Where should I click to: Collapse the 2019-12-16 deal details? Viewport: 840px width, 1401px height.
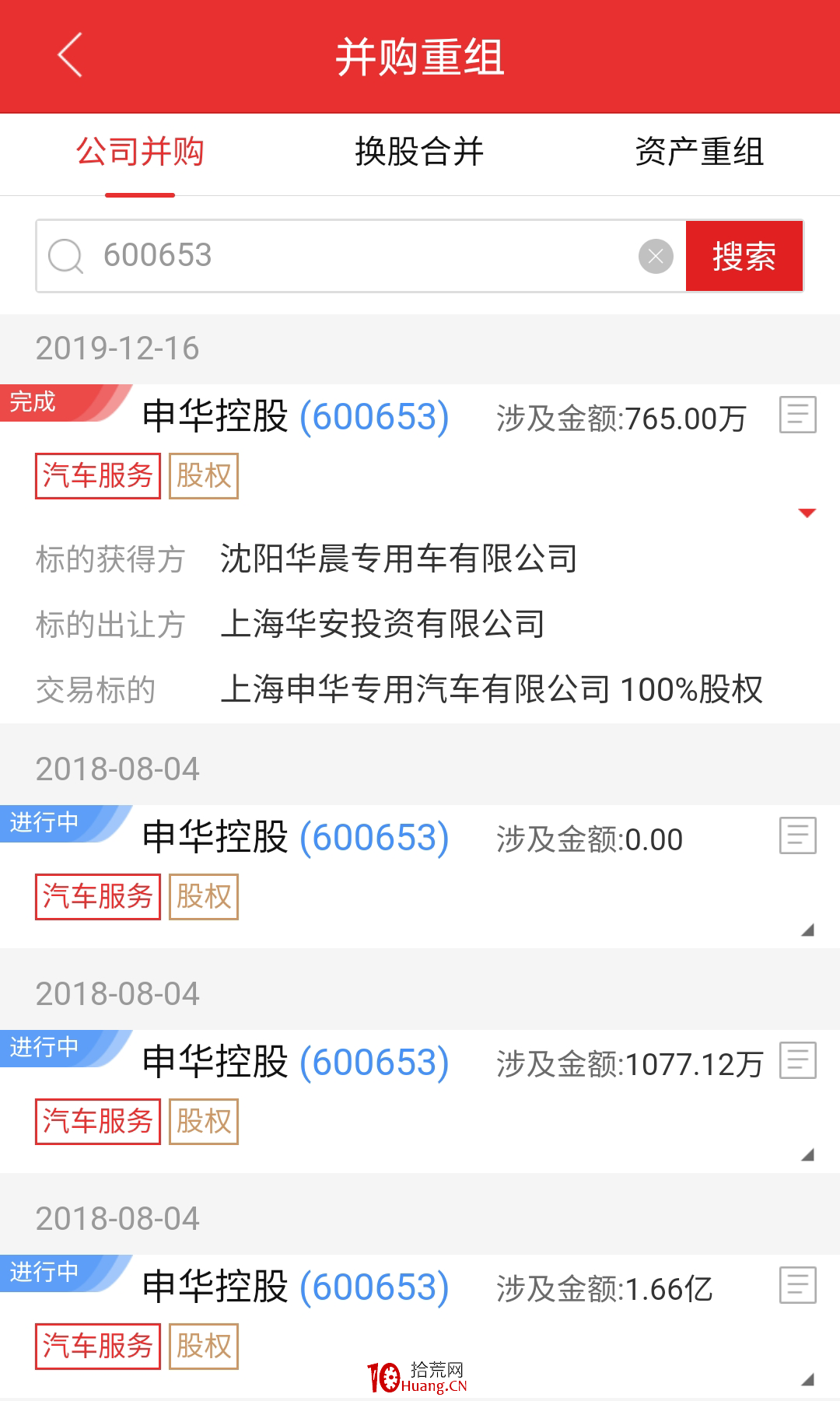(x=807, y=513)
